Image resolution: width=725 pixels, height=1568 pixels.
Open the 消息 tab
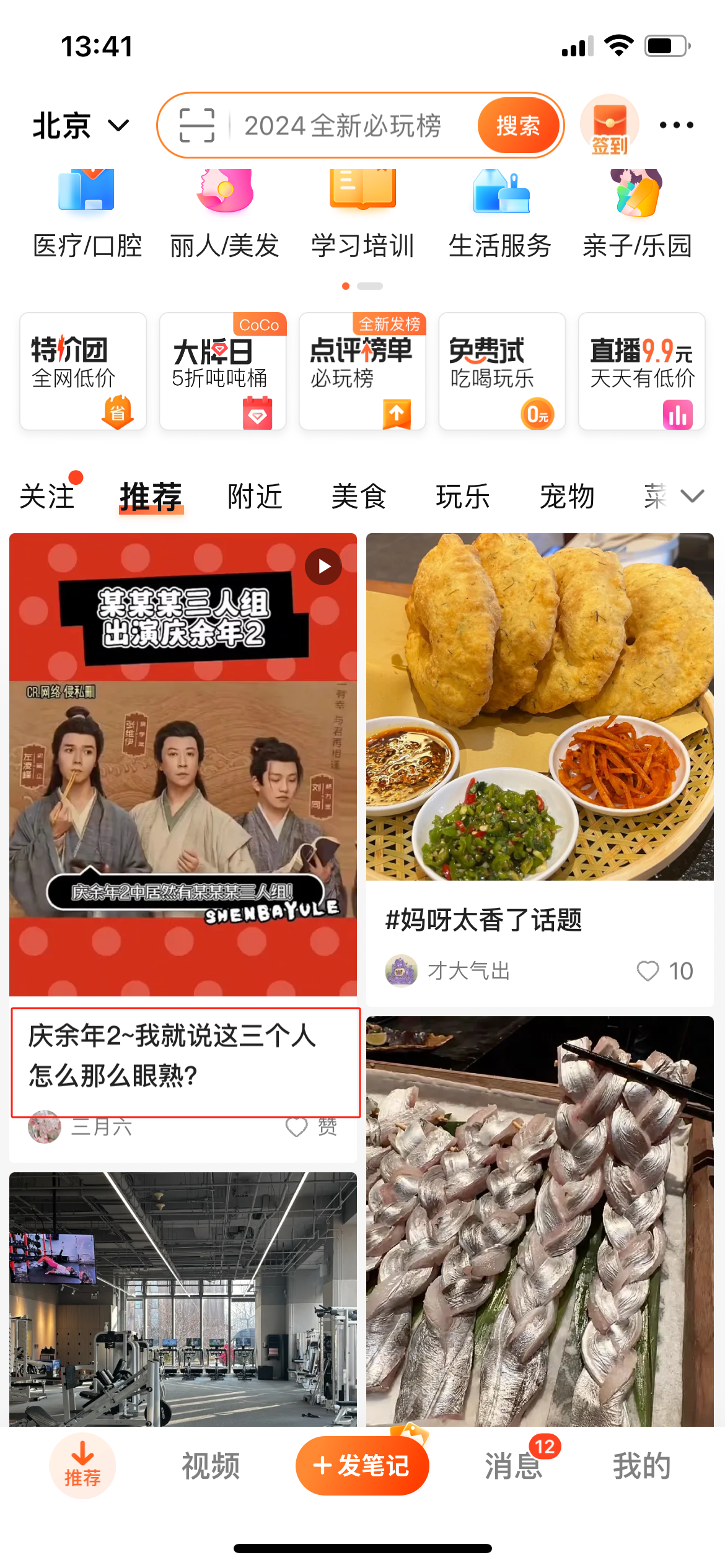514,1466
